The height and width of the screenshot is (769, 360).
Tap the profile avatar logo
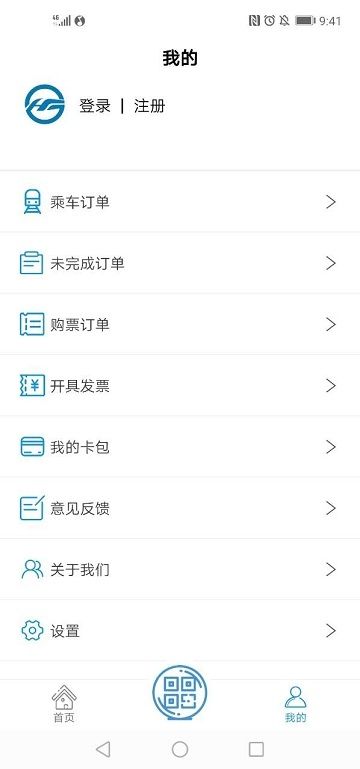(45, 104)
